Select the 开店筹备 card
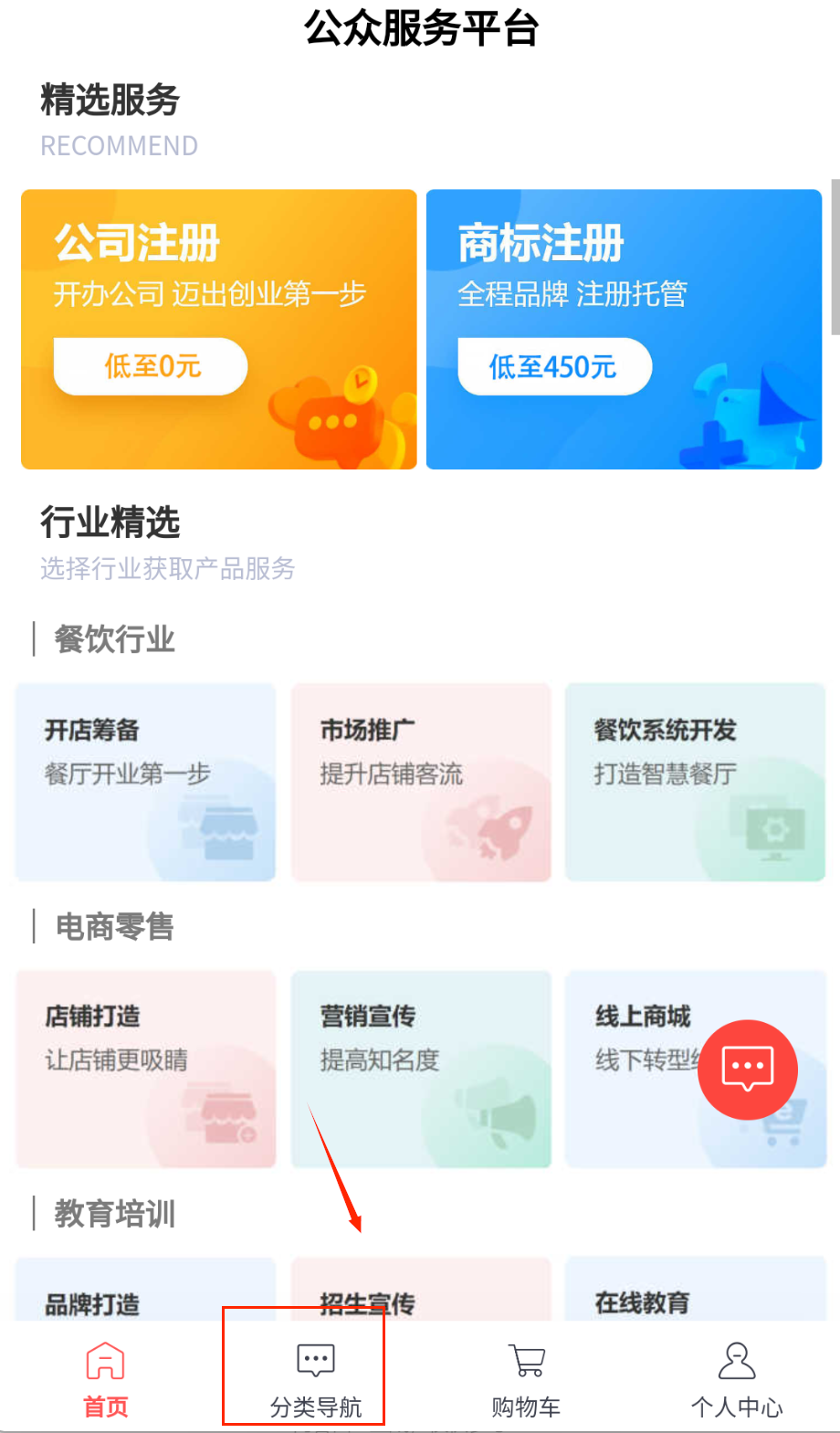 point(145,782)
